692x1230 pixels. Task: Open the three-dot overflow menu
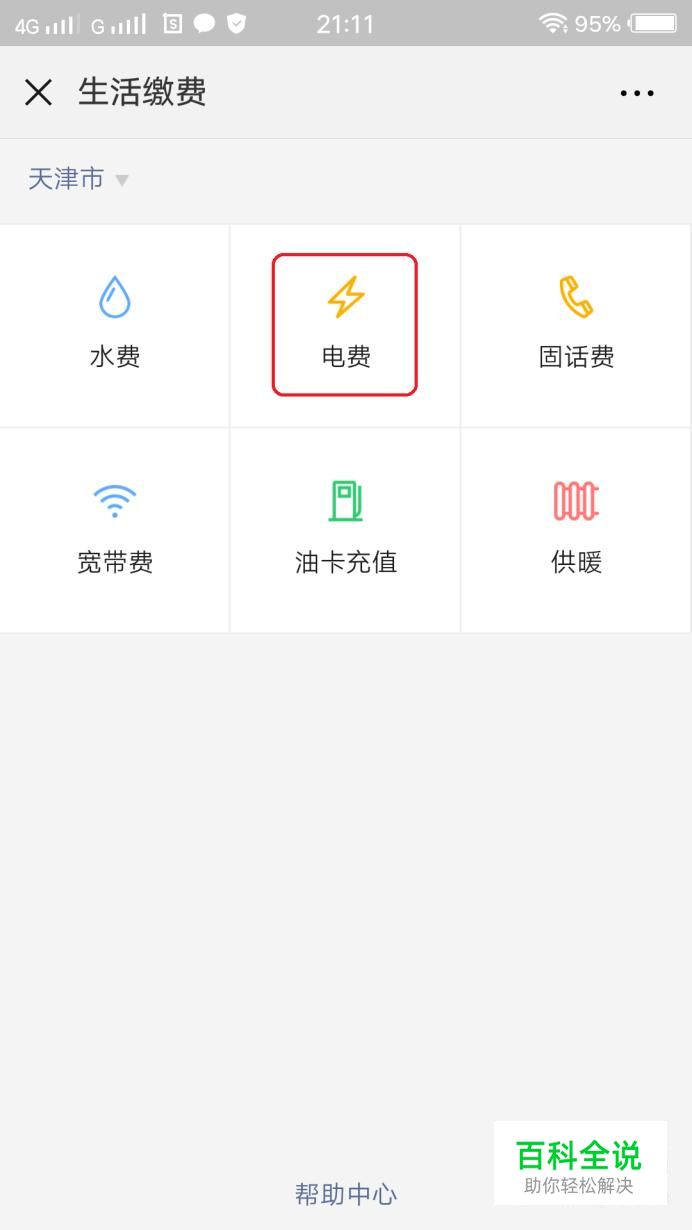(x=637, y=93)
